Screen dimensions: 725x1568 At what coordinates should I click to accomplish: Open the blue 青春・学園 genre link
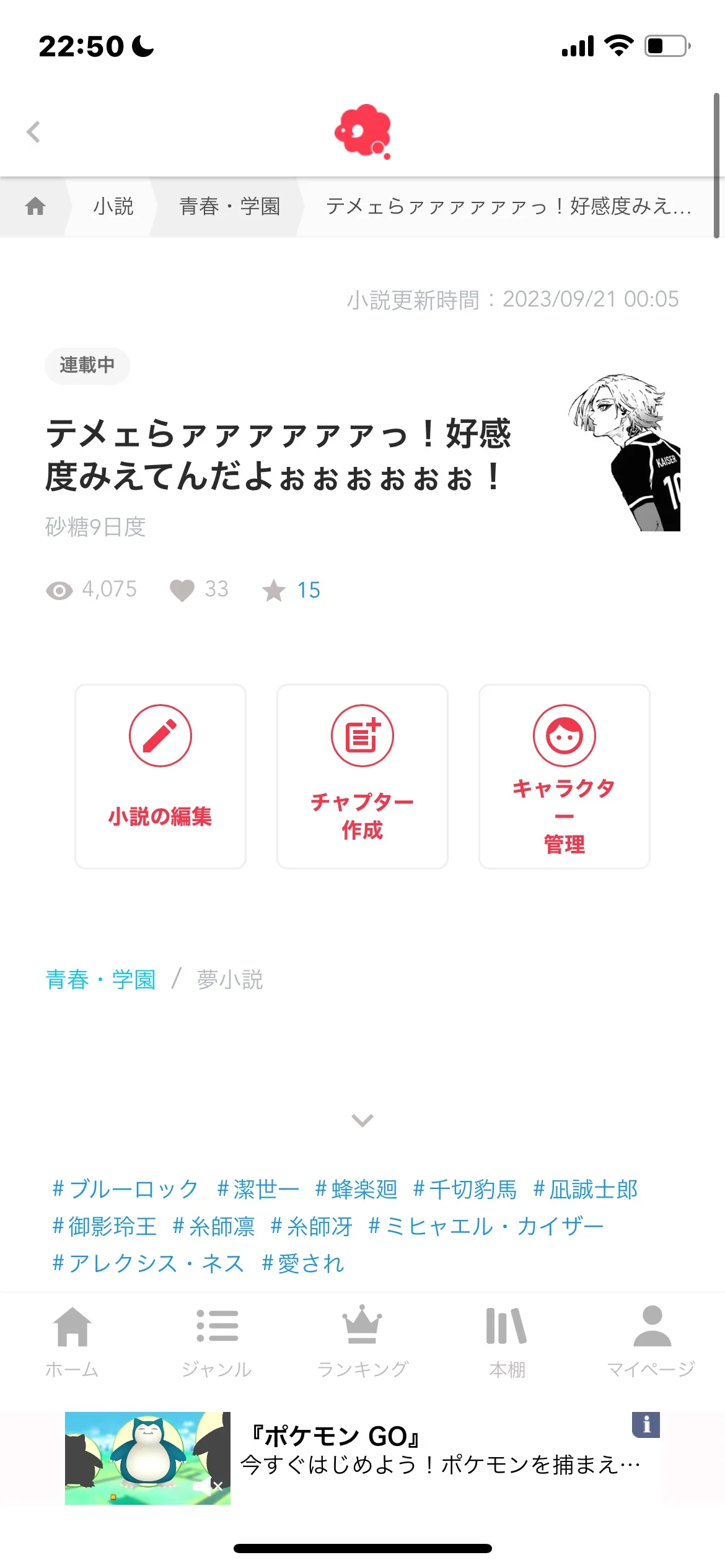[x=100, y=980]
